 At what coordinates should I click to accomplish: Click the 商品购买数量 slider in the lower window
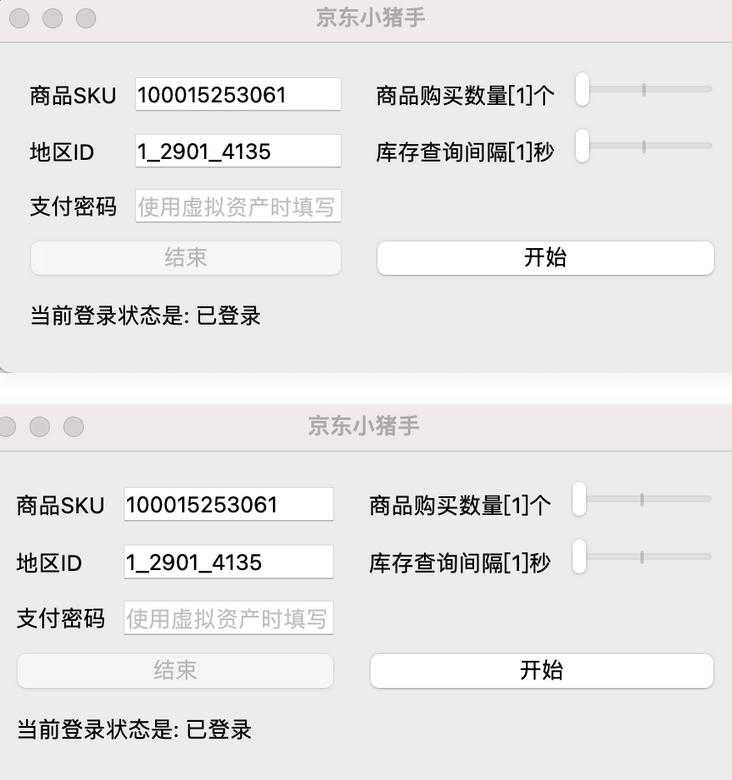642,499
